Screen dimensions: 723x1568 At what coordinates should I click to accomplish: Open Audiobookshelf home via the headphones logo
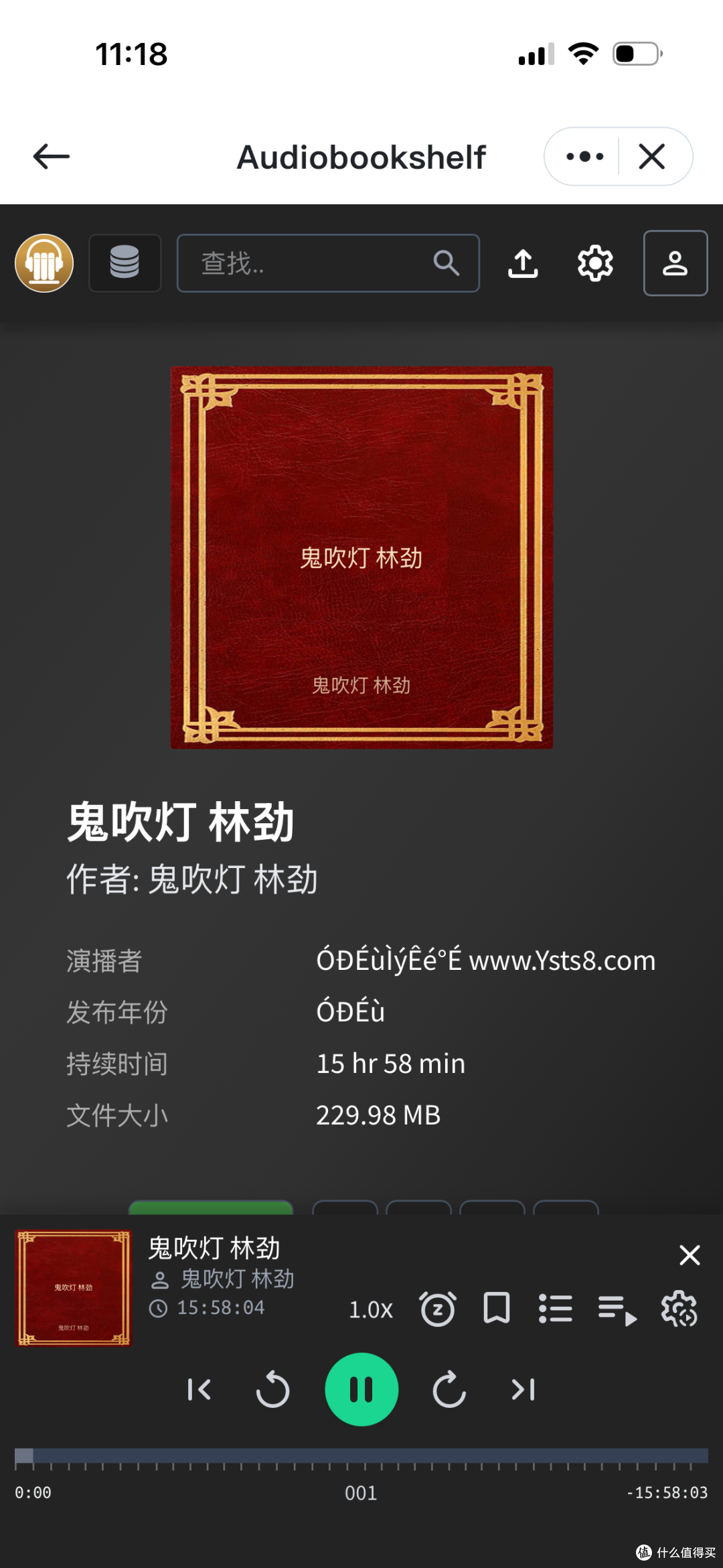[x=44, y=263]
